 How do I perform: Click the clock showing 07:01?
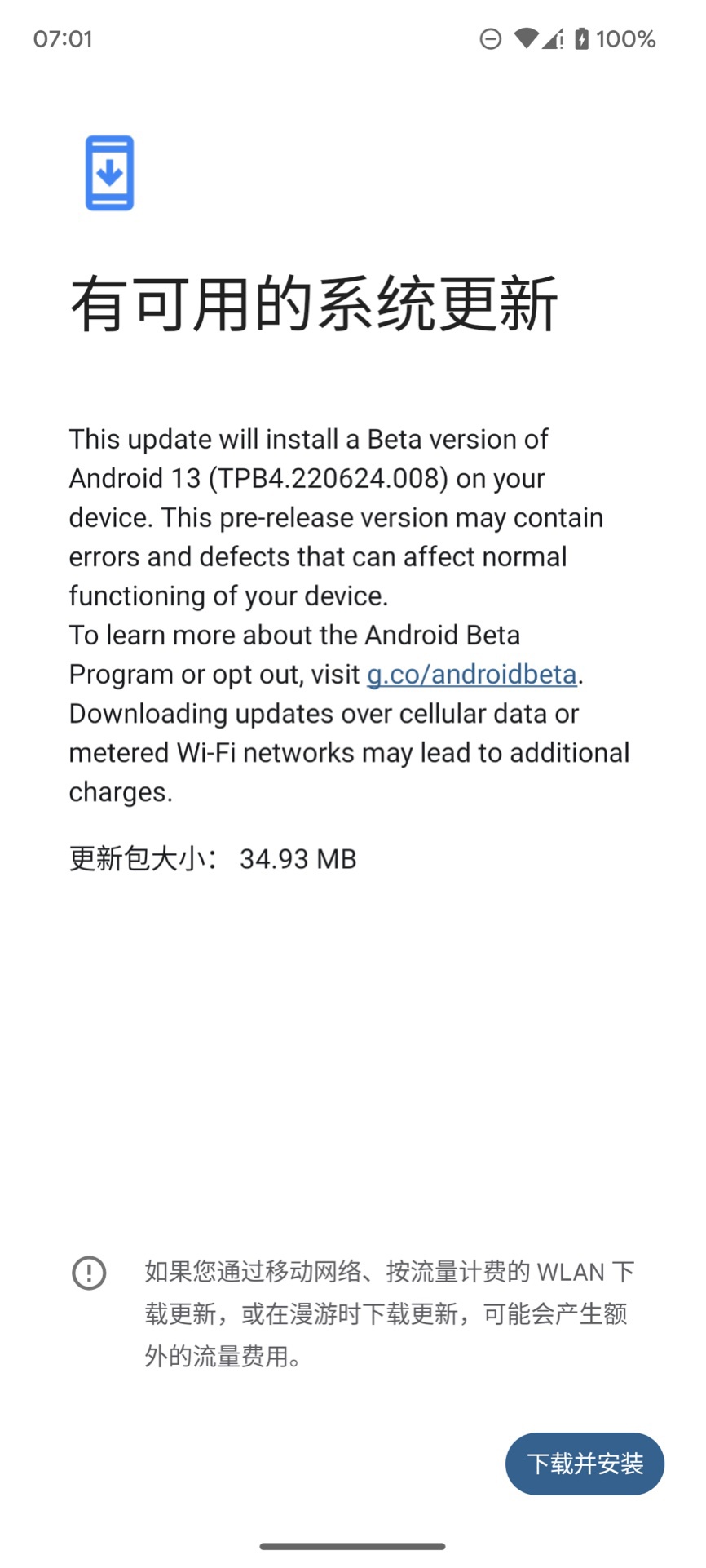(63, 38)
